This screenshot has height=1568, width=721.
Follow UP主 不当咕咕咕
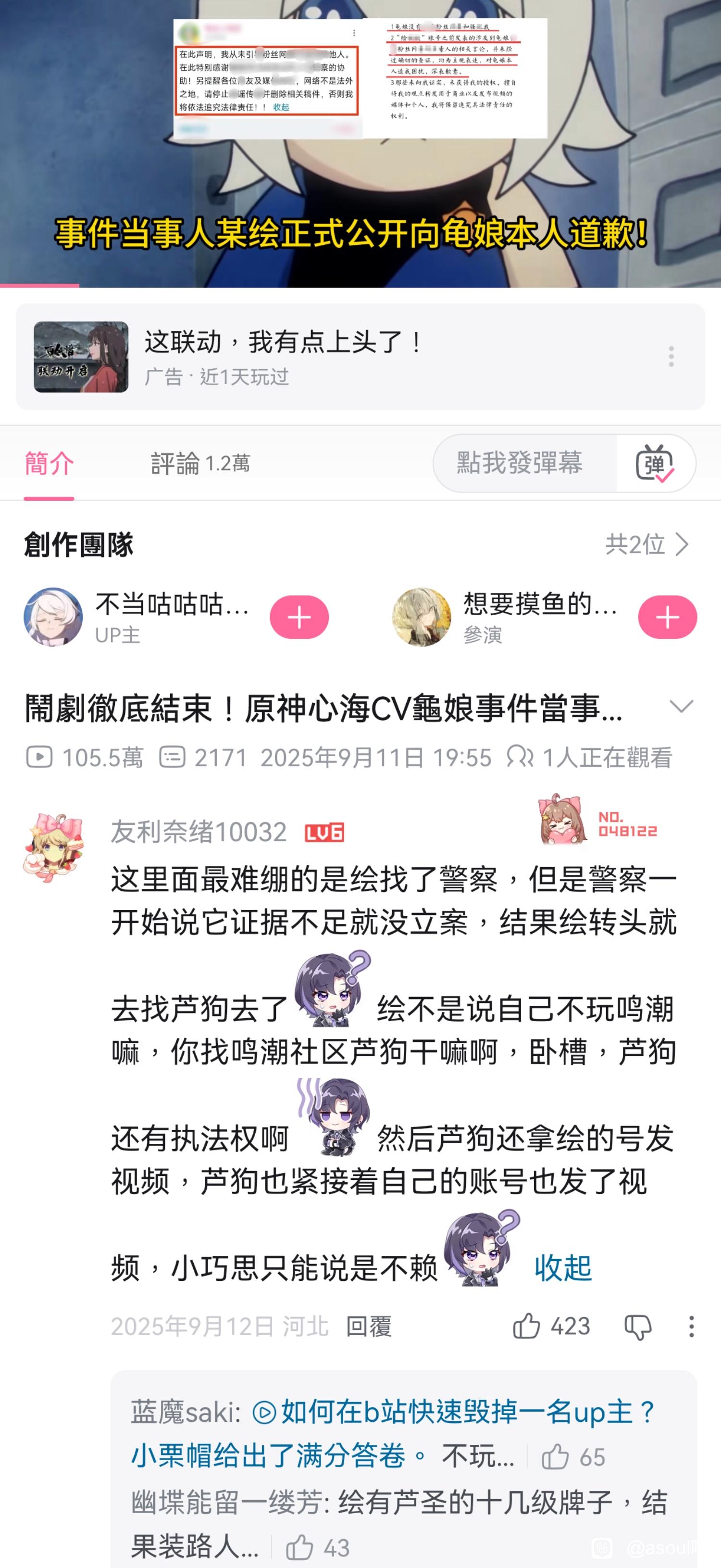point(299,617)
